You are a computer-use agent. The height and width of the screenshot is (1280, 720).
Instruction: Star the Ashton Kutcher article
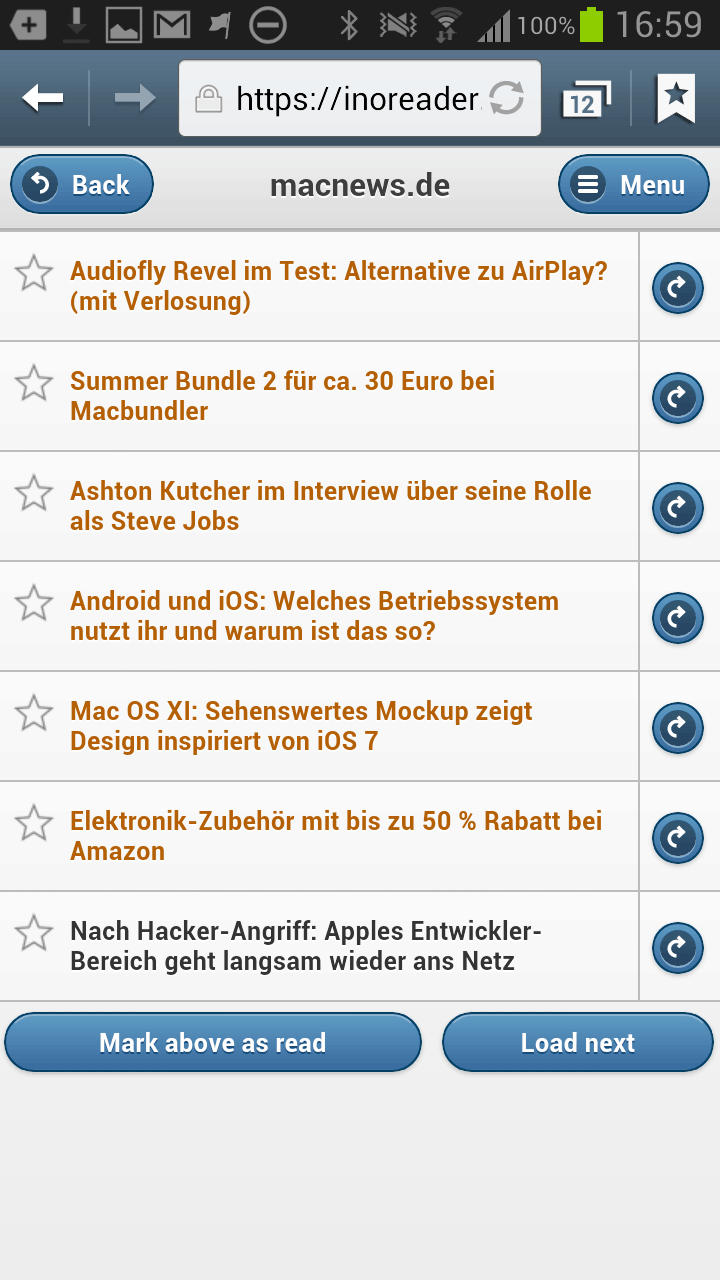point(34,493)
